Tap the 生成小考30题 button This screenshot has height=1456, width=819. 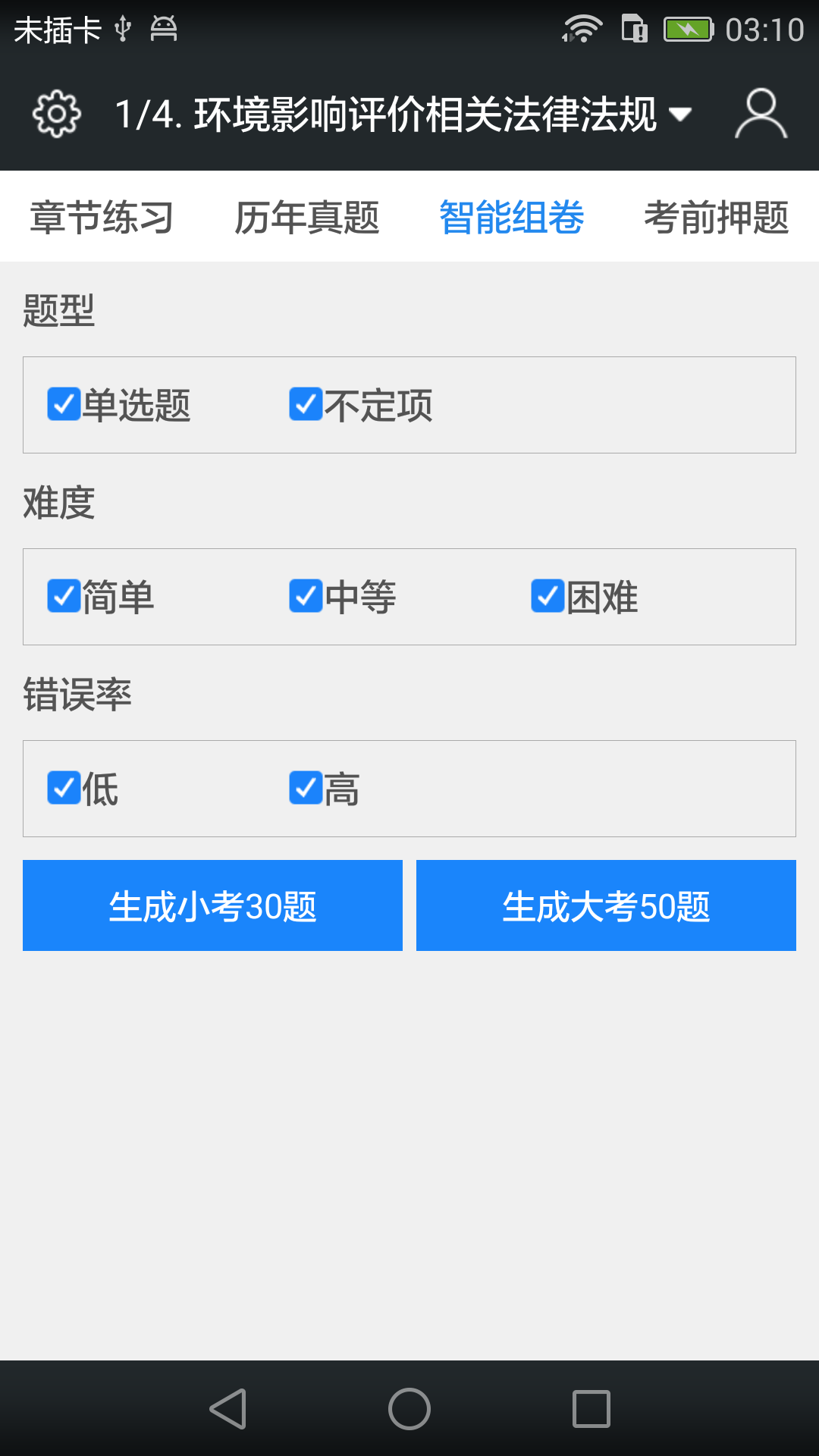pyautogui.click(x=212, y=905)
